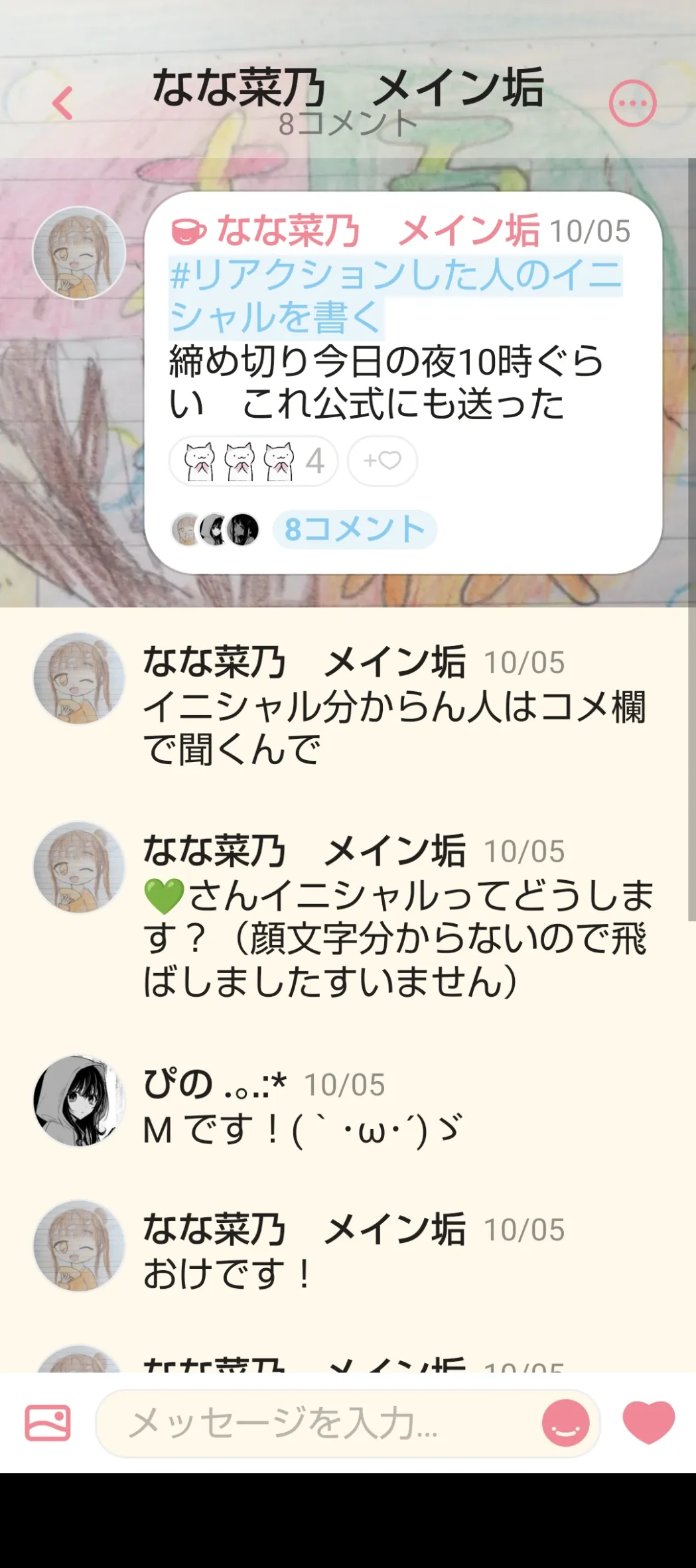
Task: Open the 8コメント chip
Action: coord(355,529)
